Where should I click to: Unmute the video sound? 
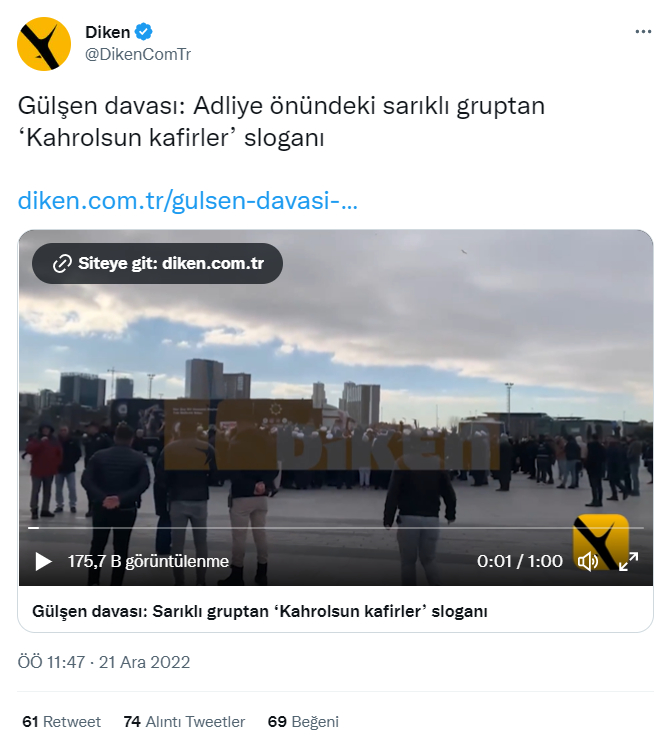[x=588, y=561]
